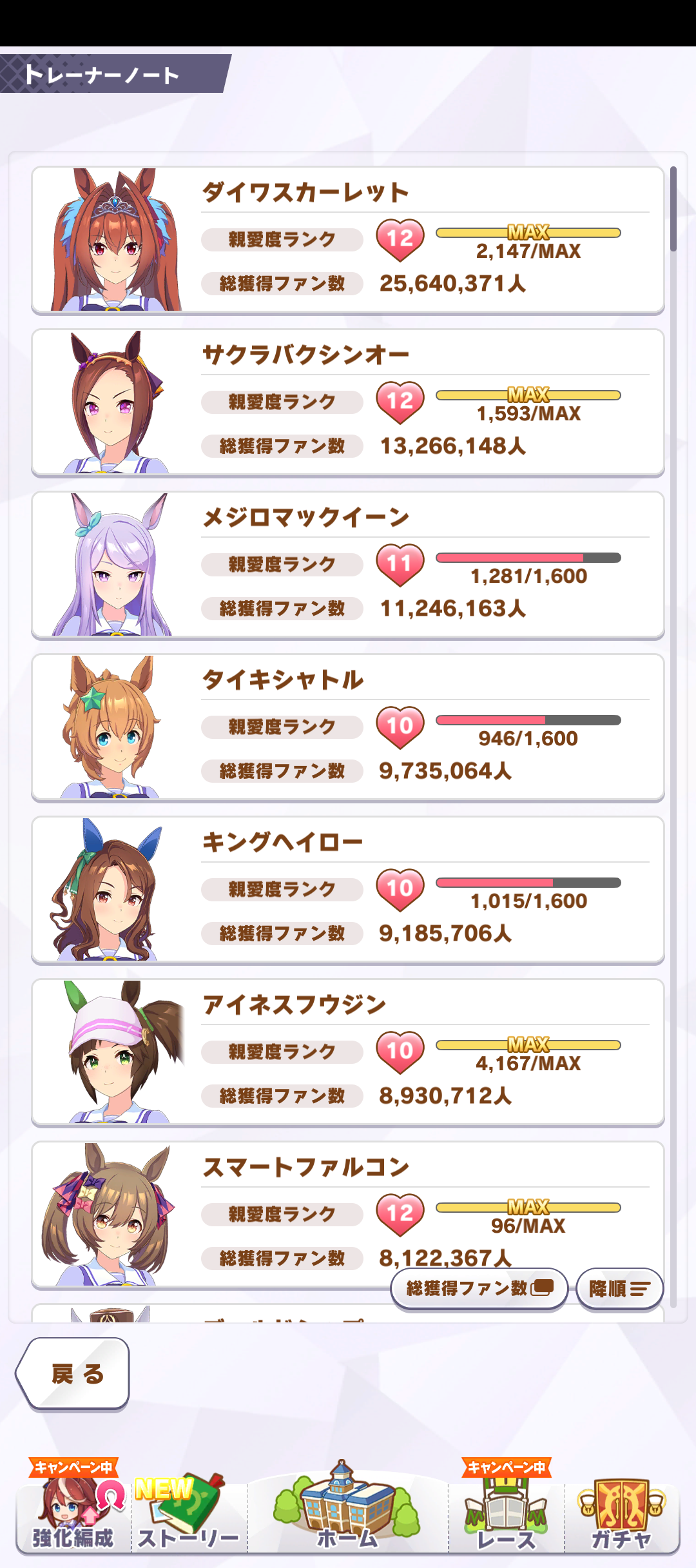
Task: Open サクラバクシンオー character card
Action: point(348,402)
